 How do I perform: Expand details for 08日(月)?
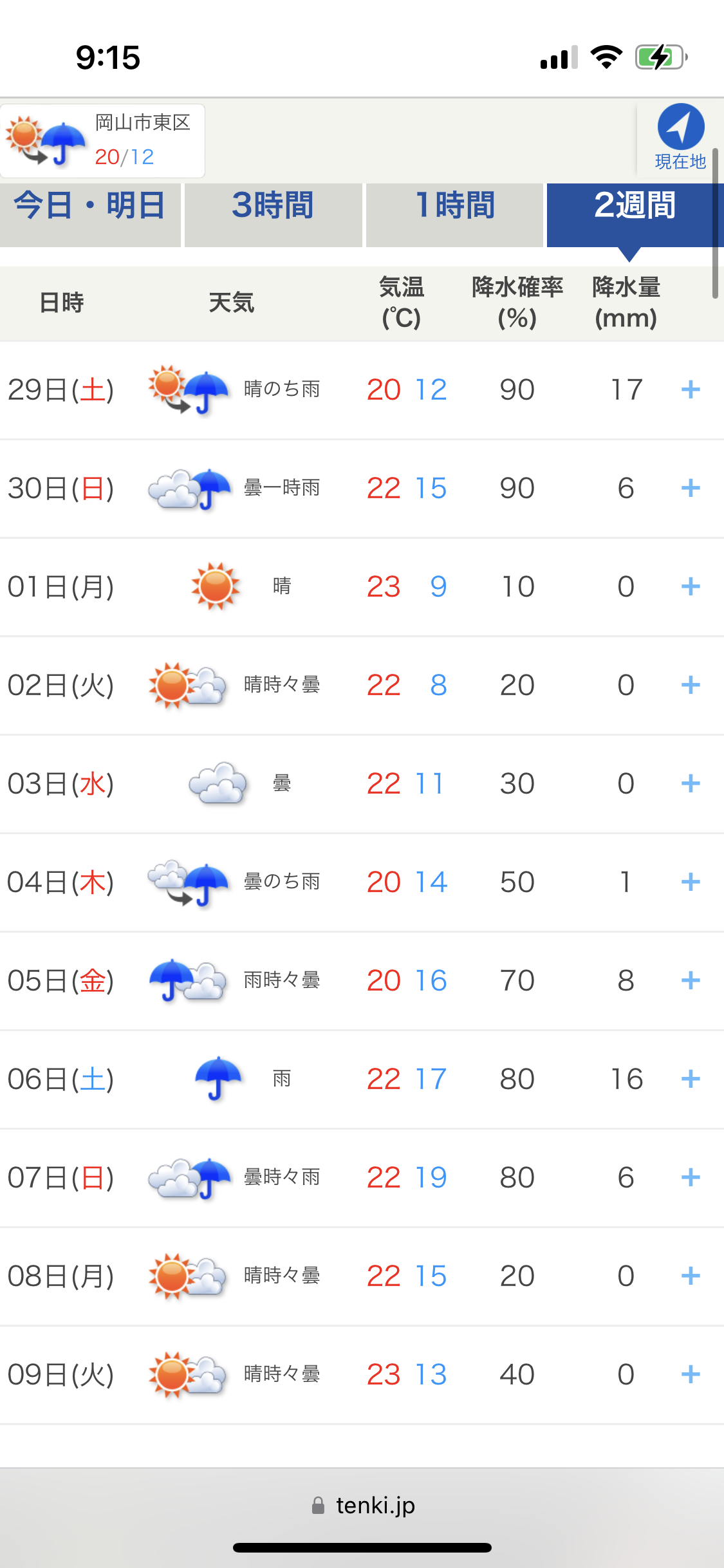(691, 1276)
